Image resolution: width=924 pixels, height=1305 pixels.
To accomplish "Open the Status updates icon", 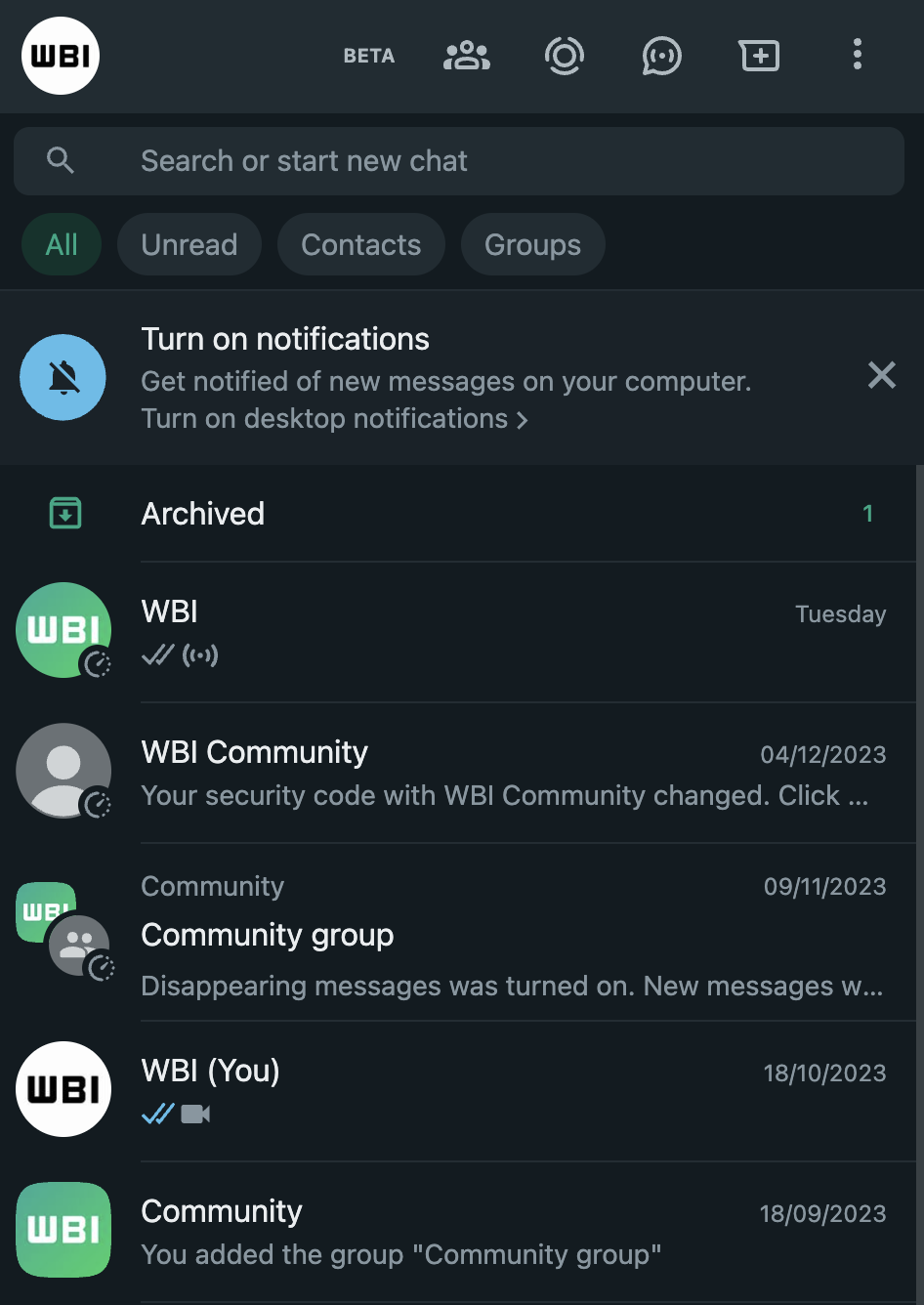I will coord(564,56).
